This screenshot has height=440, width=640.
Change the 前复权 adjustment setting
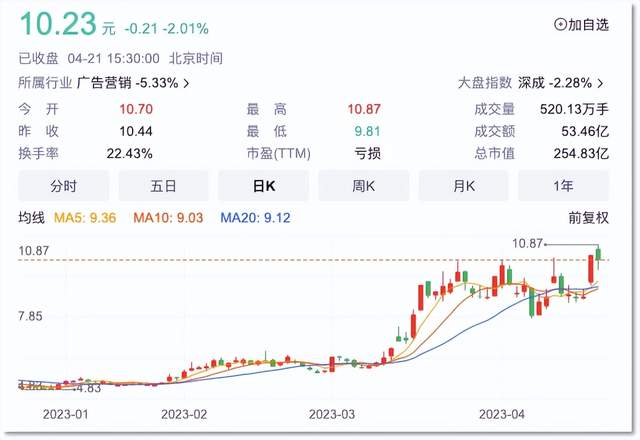[587, 217]
